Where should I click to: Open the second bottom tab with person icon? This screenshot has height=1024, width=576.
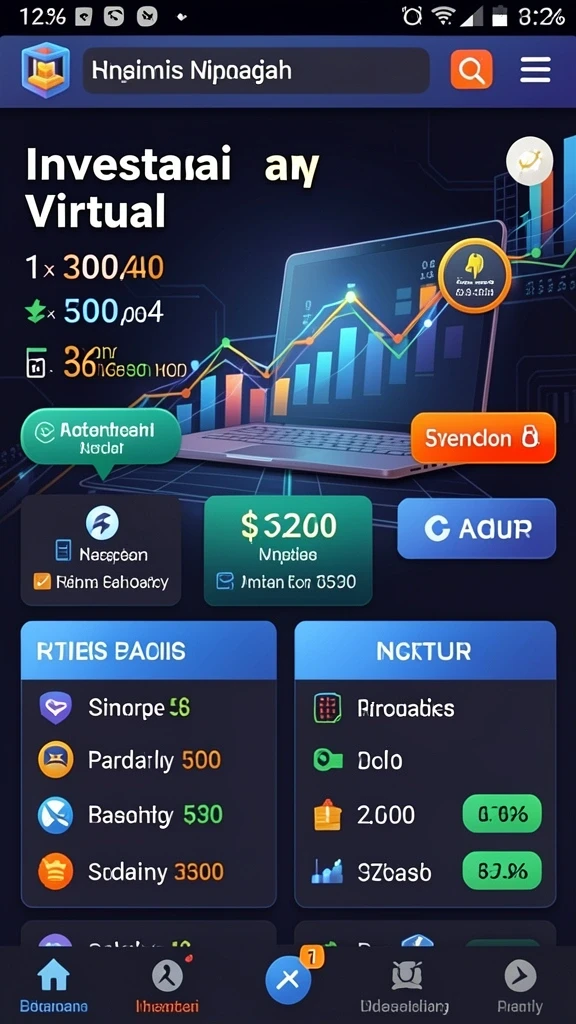pos(167,985)
